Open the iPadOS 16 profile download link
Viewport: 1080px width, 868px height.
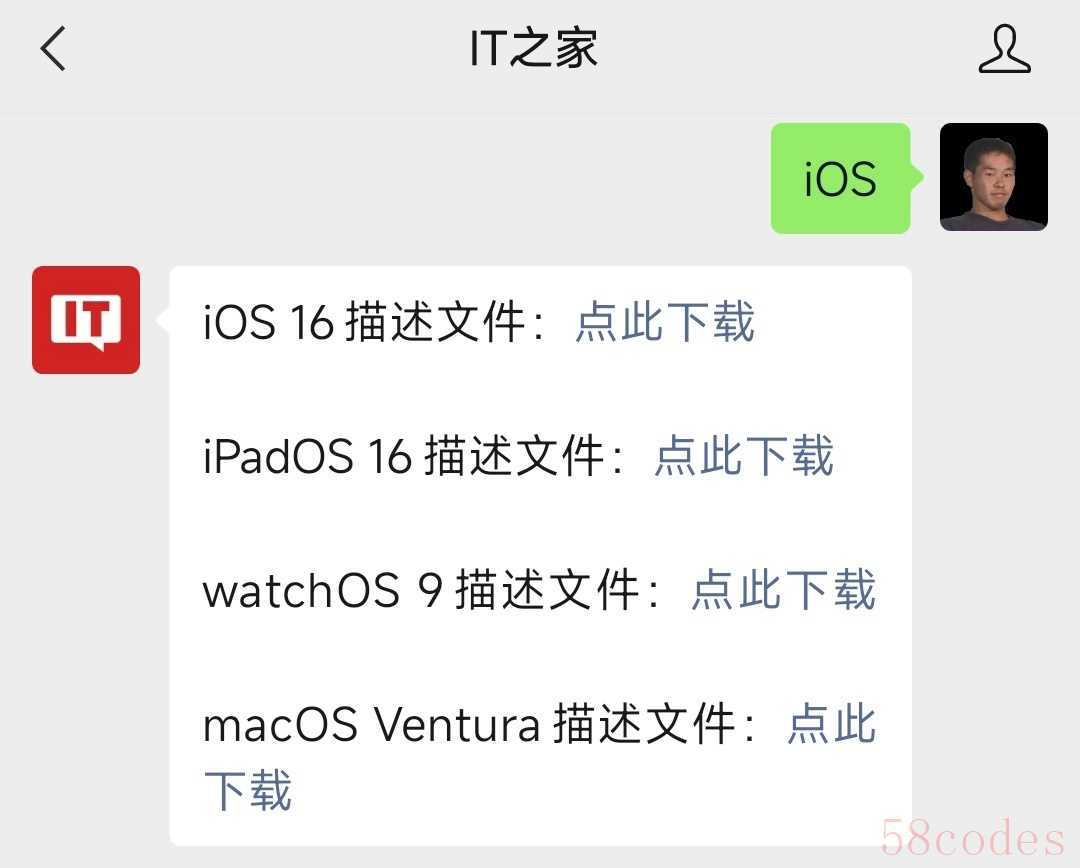[743, 456]
